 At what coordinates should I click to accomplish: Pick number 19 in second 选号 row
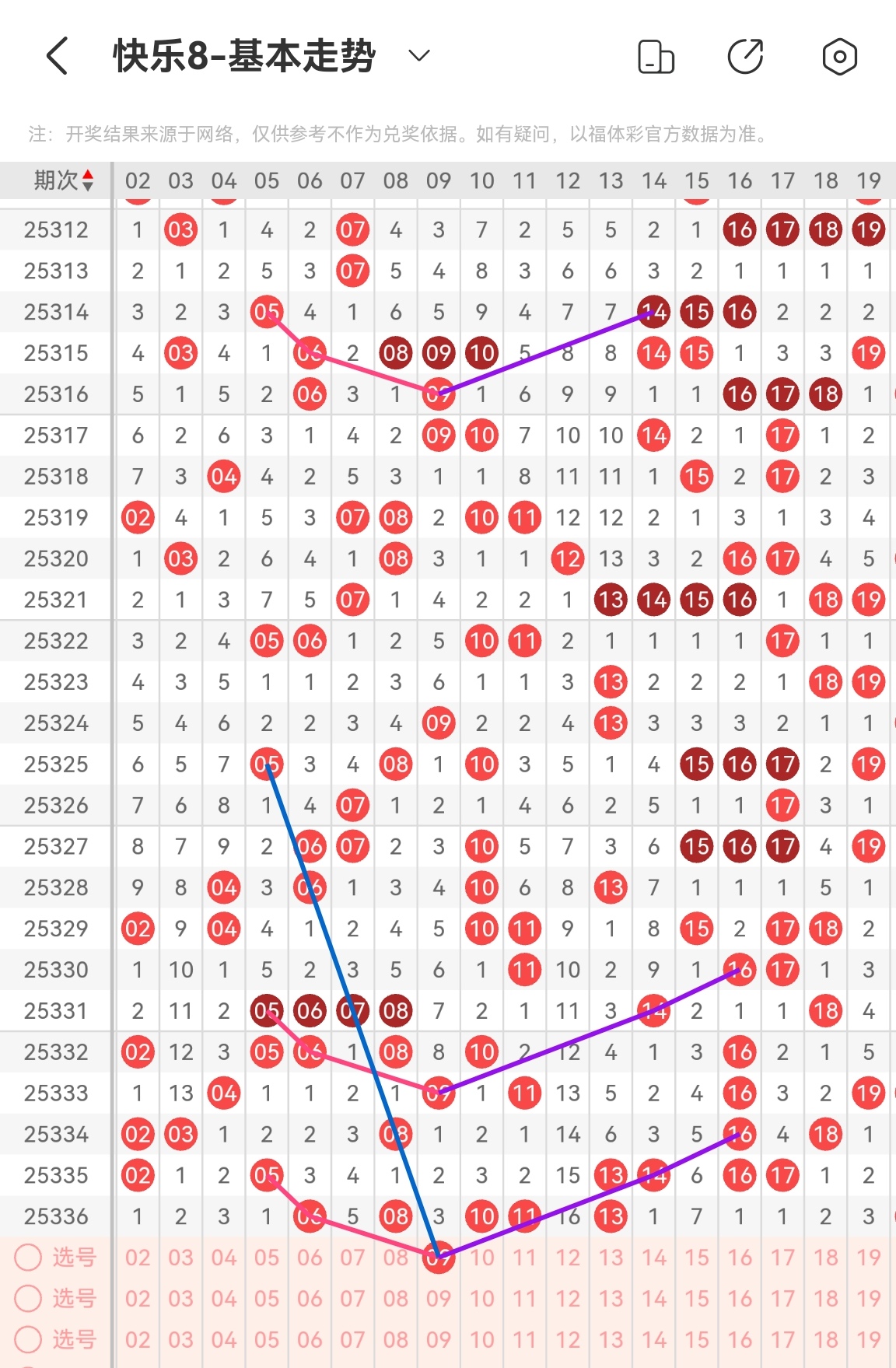pos(868,1298)
